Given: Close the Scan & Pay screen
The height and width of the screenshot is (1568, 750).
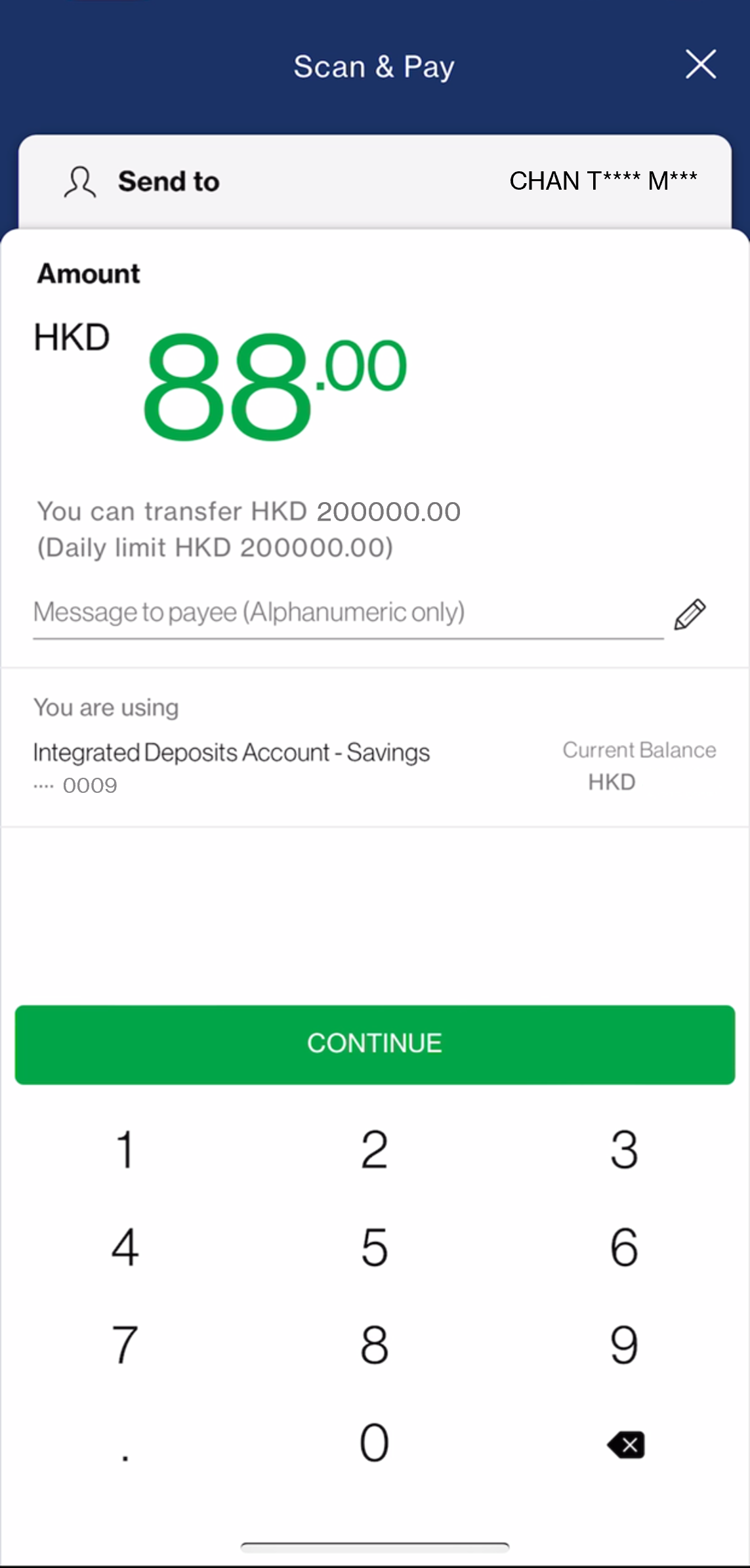Looking at the screenshot, I should pos(700,64).
